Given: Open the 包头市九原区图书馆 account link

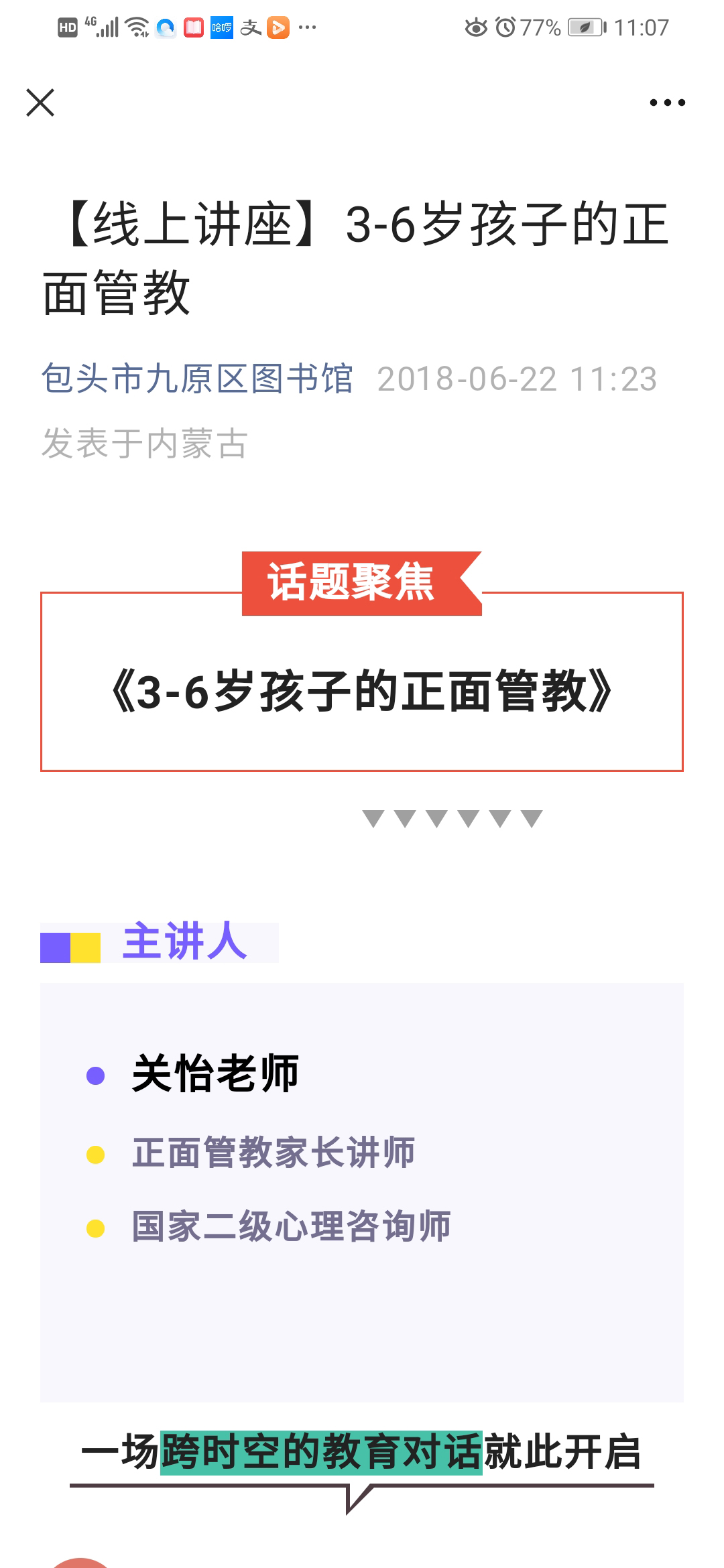Looking at the screenshot, I should (x=197, y=379).
